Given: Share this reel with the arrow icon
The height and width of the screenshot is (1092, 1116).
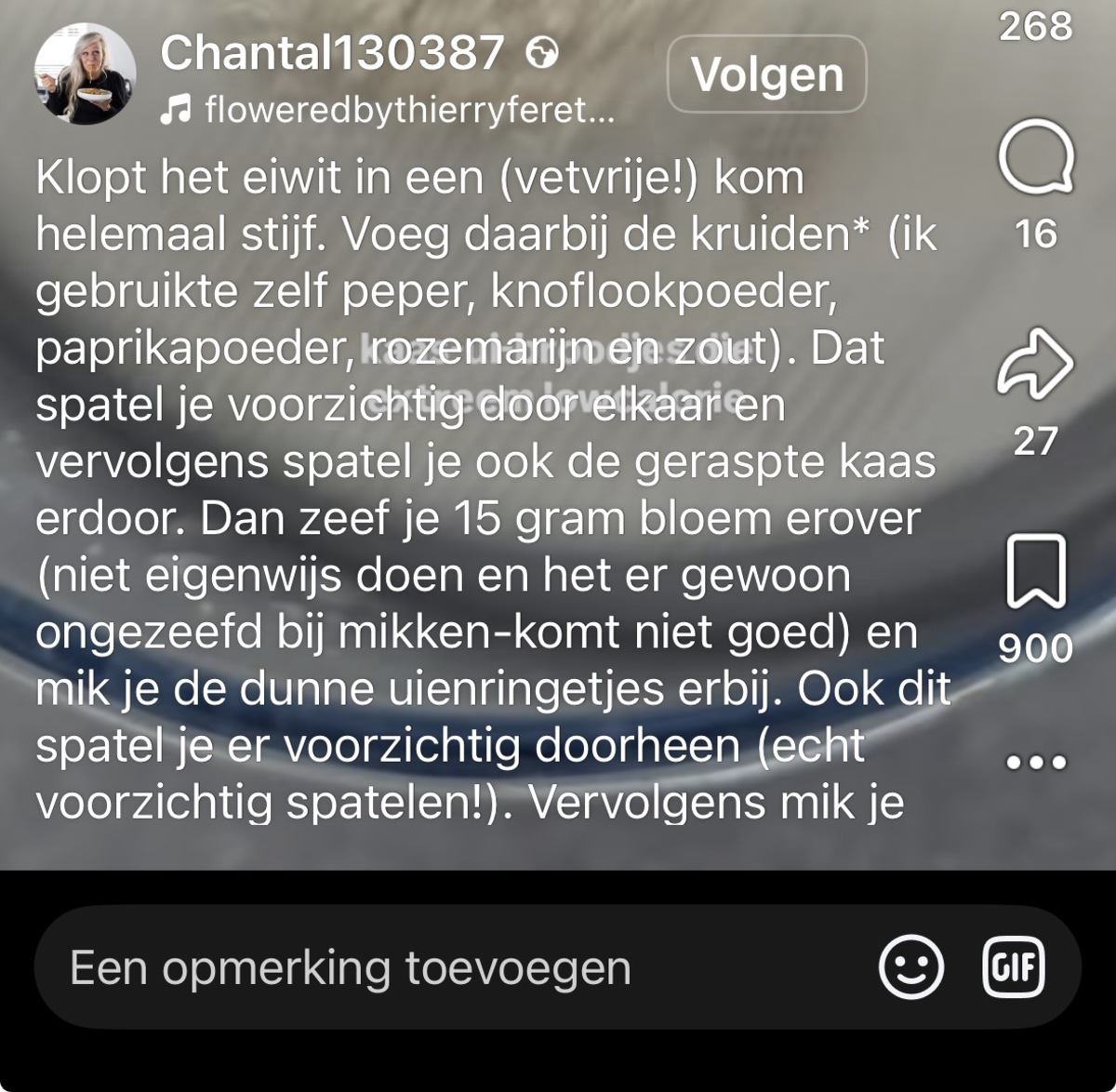Looking at the screenshot, I should pos(1035,364).
